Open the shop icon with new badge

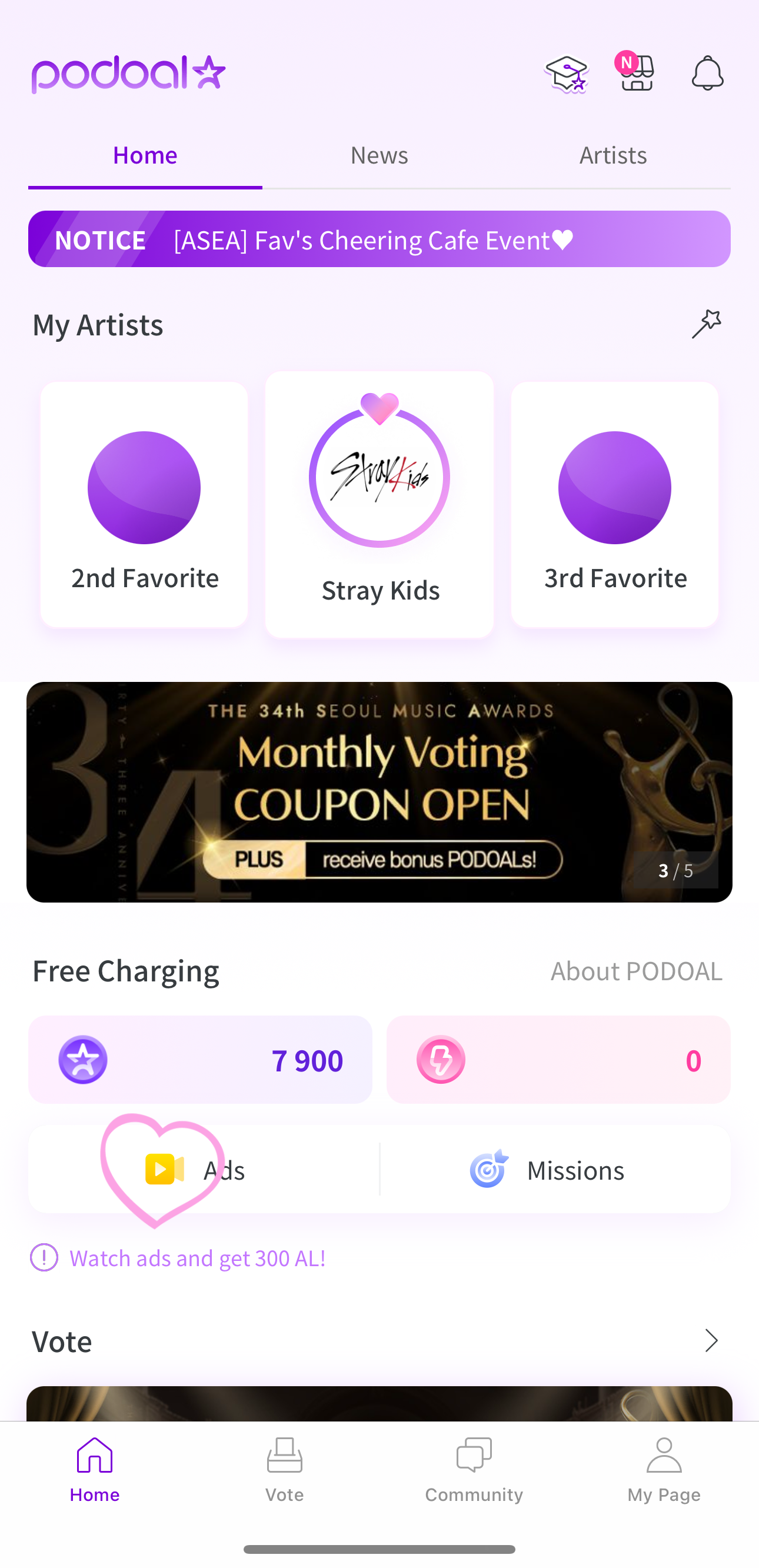point(636,74)
